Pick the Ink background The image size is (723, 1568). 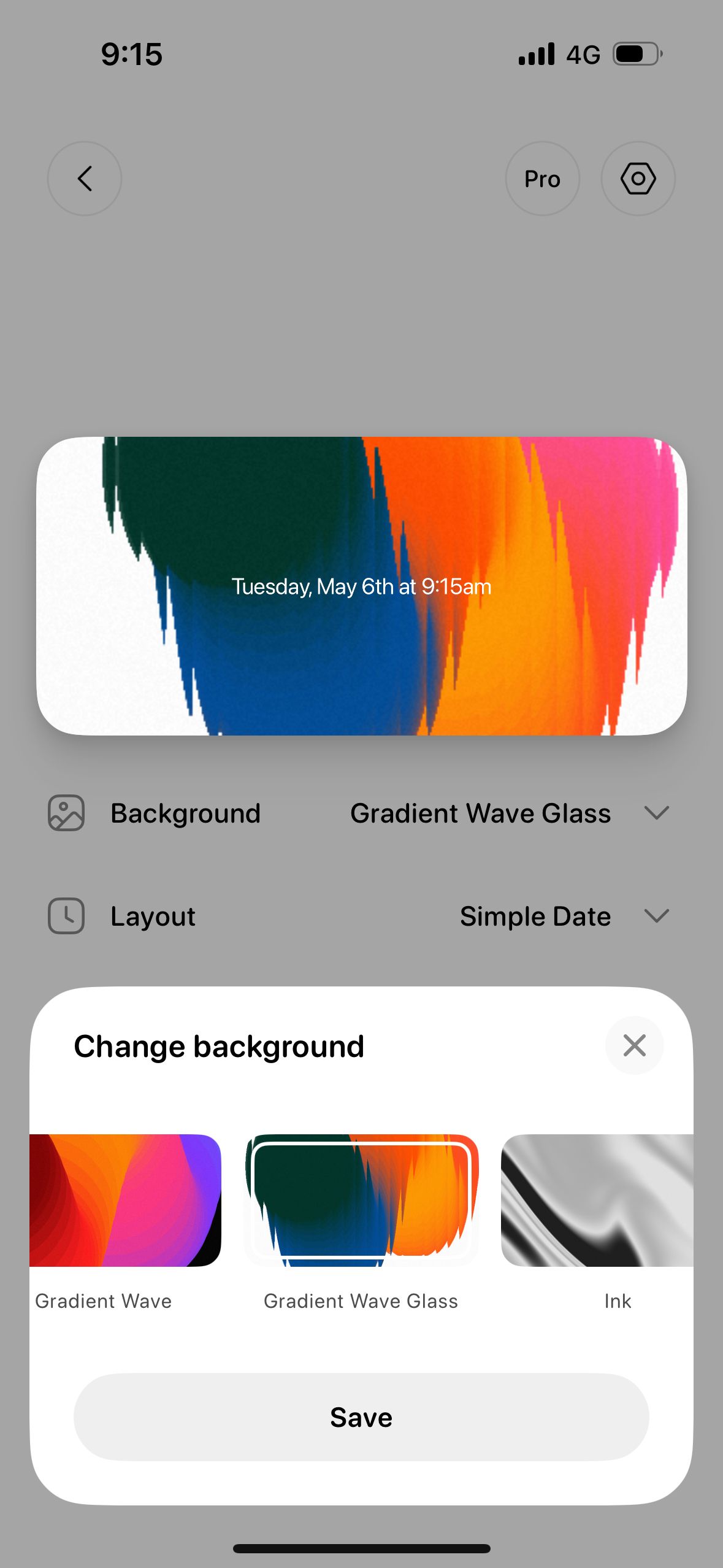[x=597, y=1200]
